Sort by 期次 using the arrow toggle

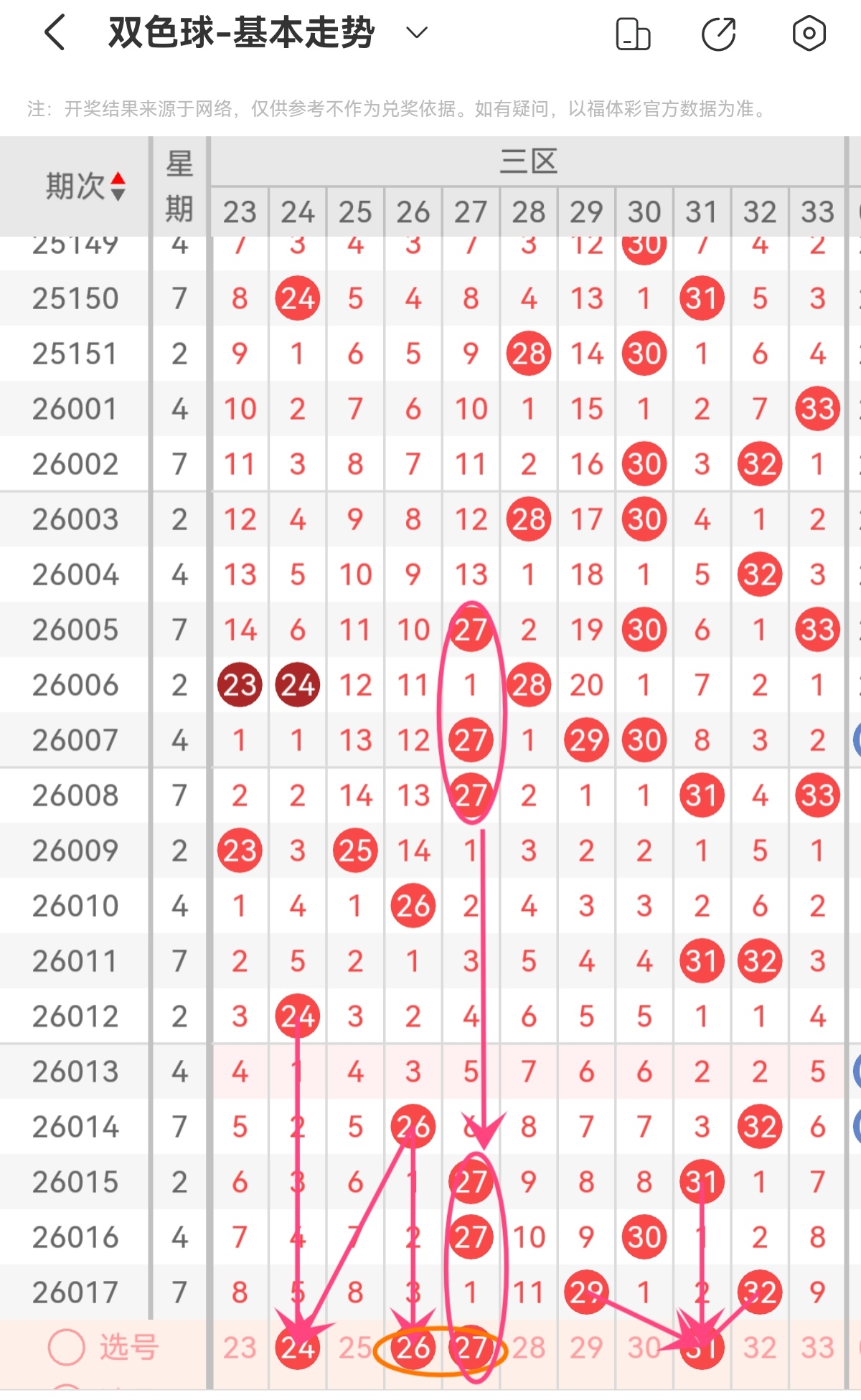(118, 186)
